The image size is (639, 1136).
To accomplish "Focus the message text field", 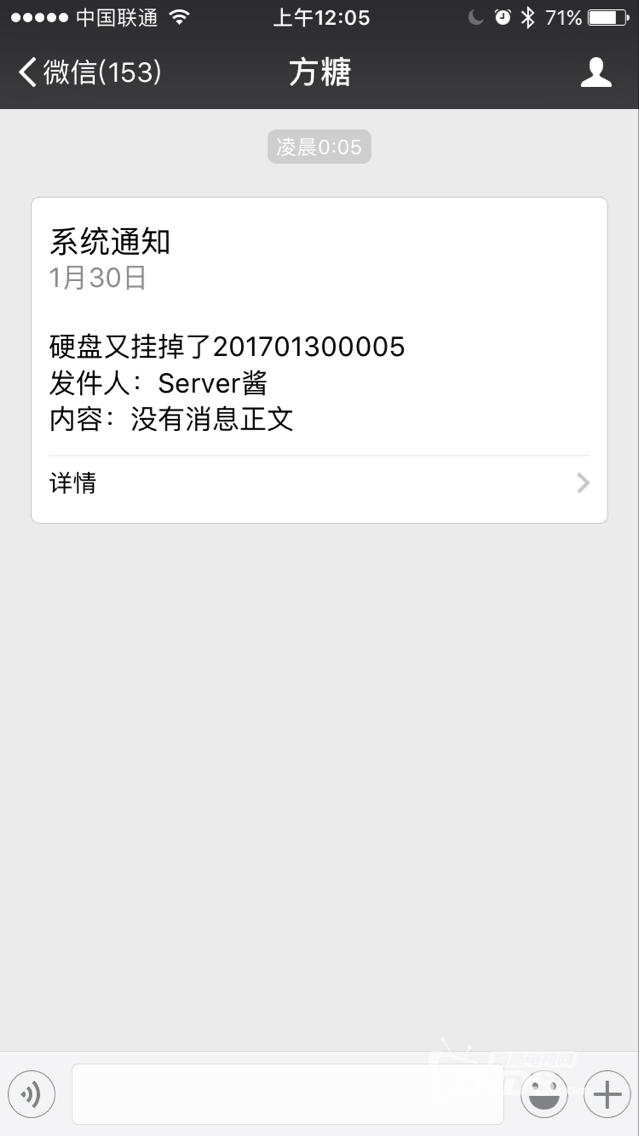I will coord(288,1094).
